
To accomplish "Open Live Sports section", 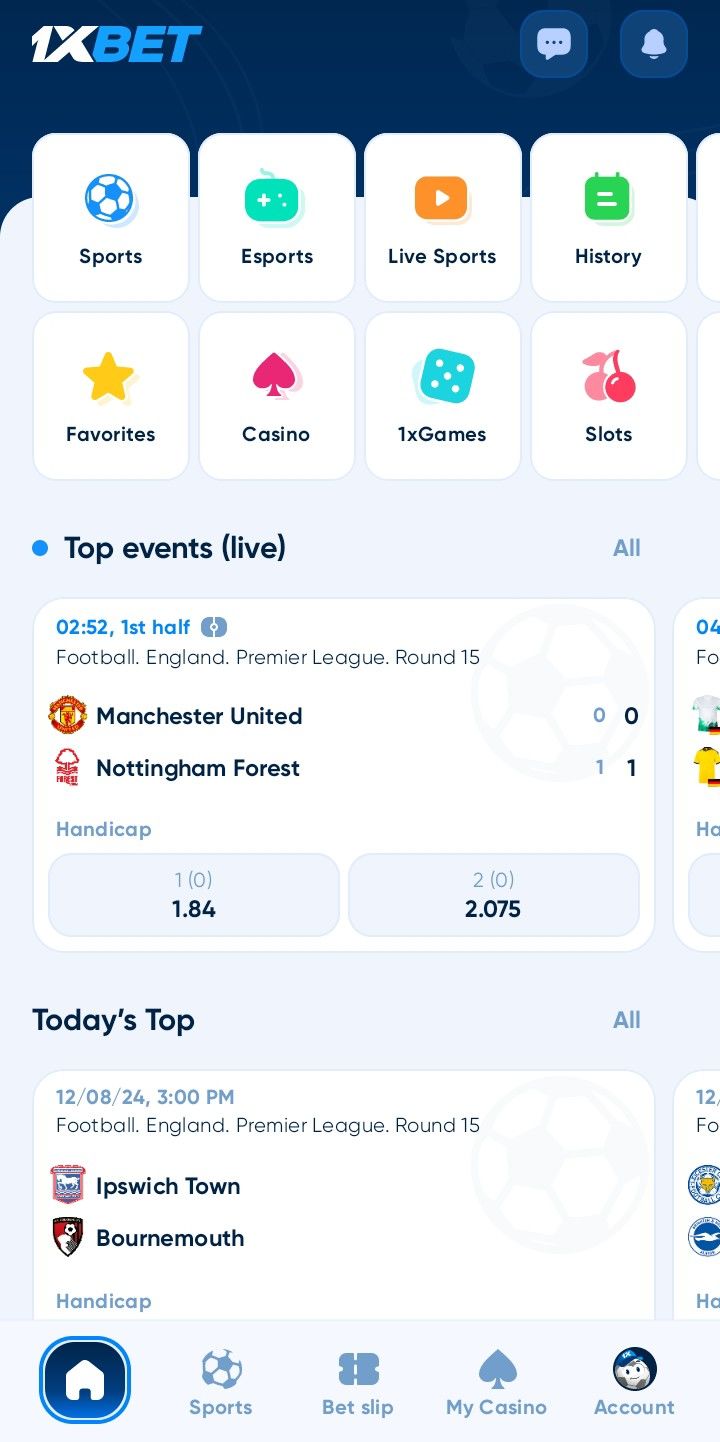I will pyautogui.click(x=442, y=218).
